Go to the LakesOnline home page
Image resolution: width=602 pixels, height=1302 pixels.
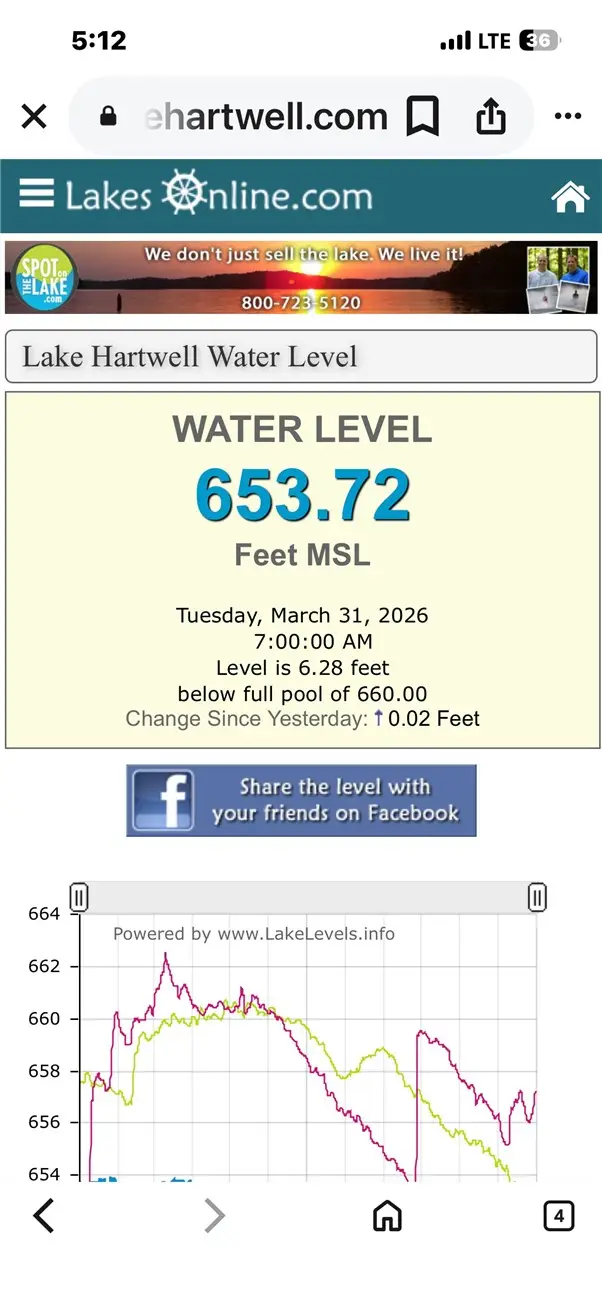pyautogui.click(x=570, y=197)
